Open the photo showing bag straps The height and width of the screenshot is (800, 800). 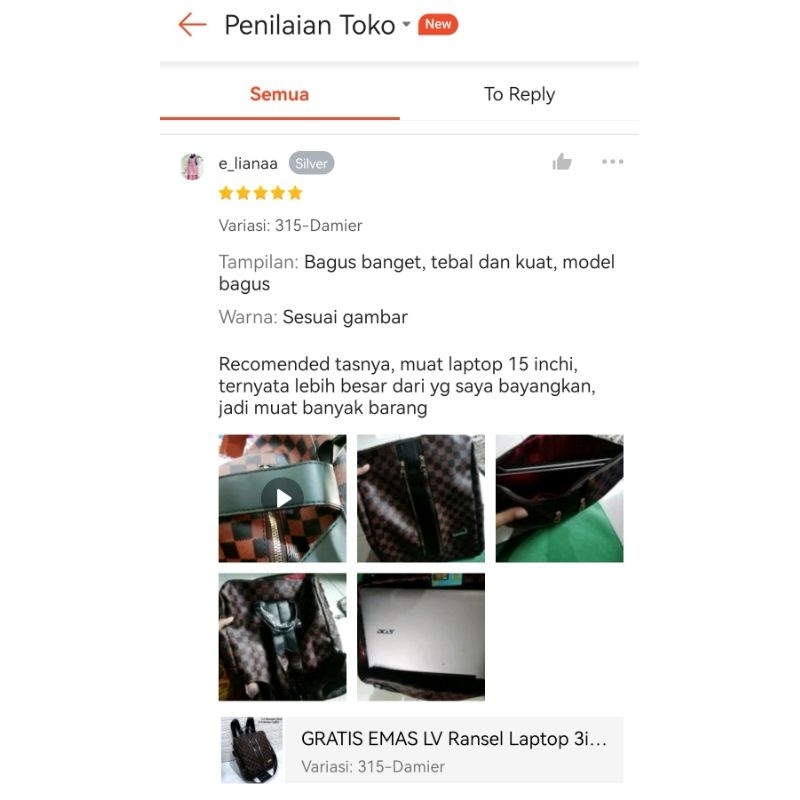(x=283, y=637)
